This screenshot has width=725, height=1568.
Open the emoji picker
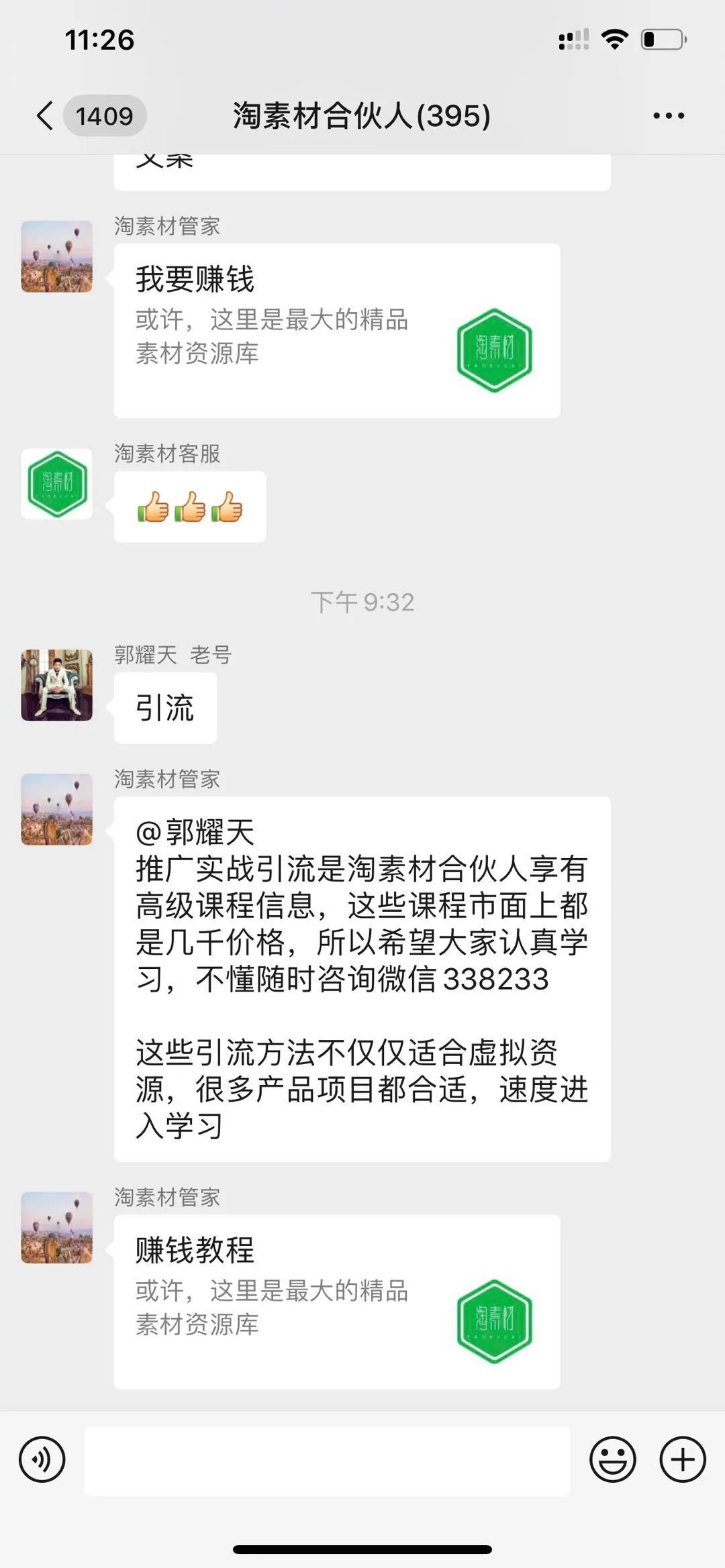(612, 1459)
